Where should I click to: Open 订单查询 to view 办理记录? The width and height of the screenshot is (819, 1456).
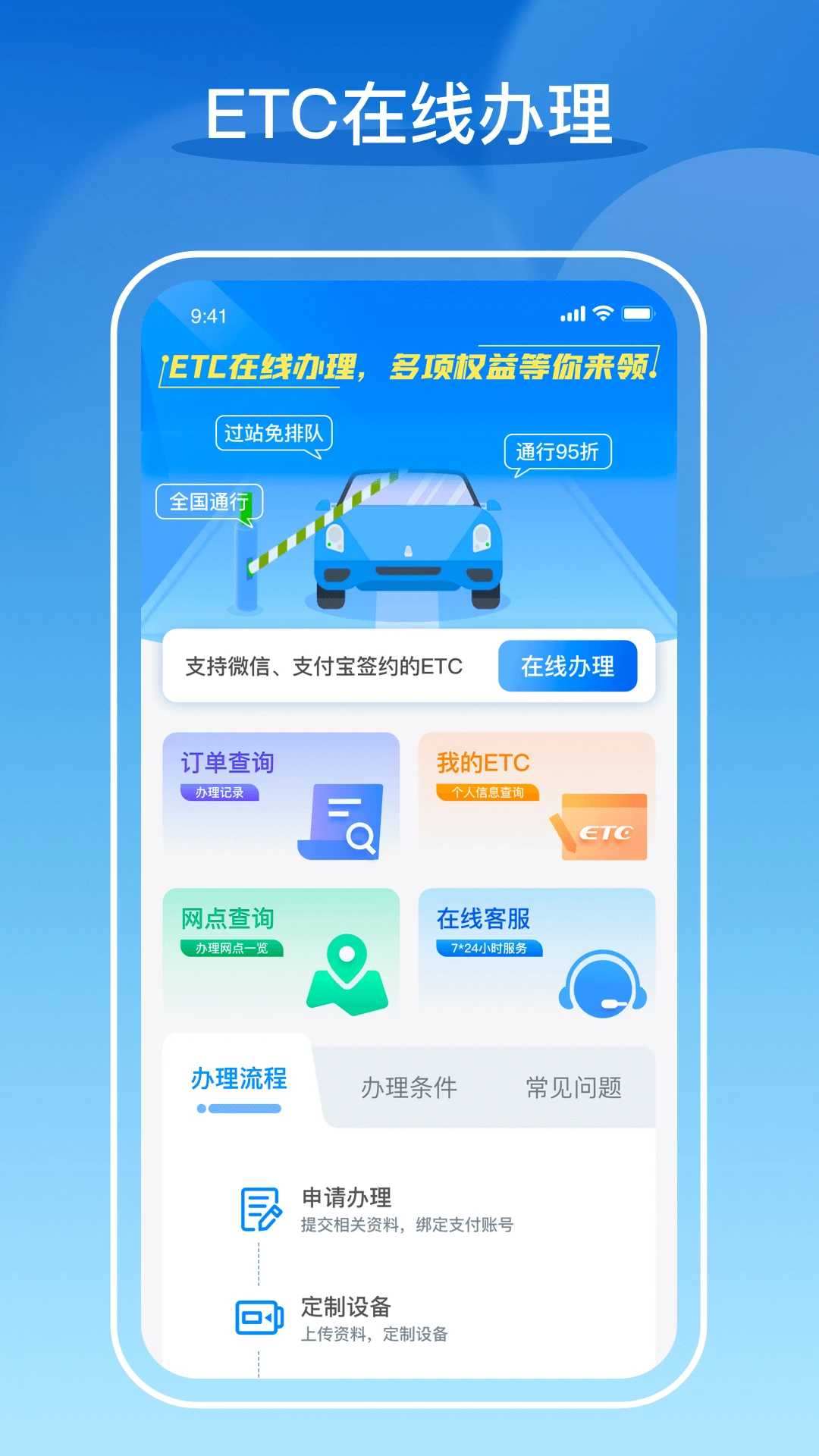[226, 763]
